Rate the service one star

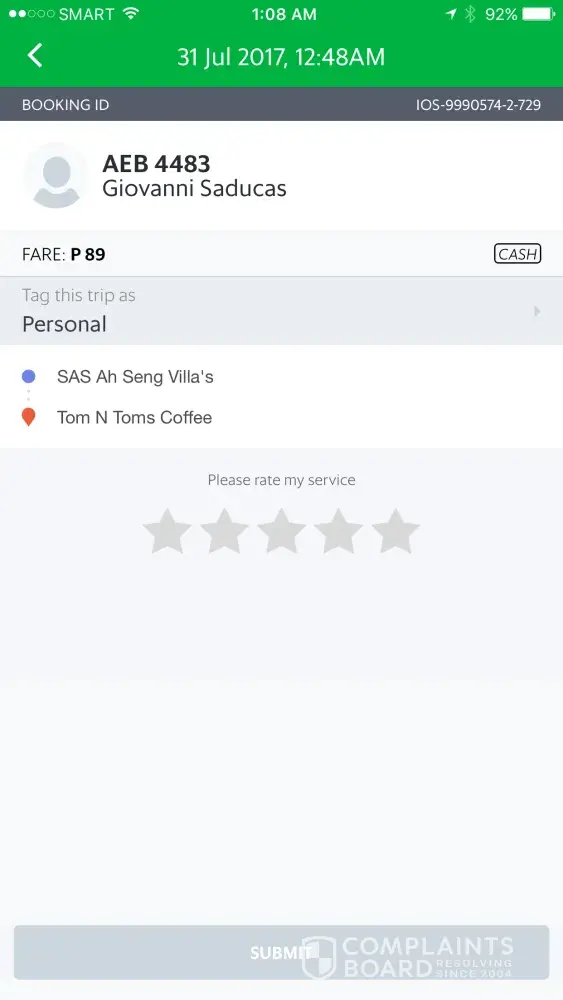tap(167, 531)
